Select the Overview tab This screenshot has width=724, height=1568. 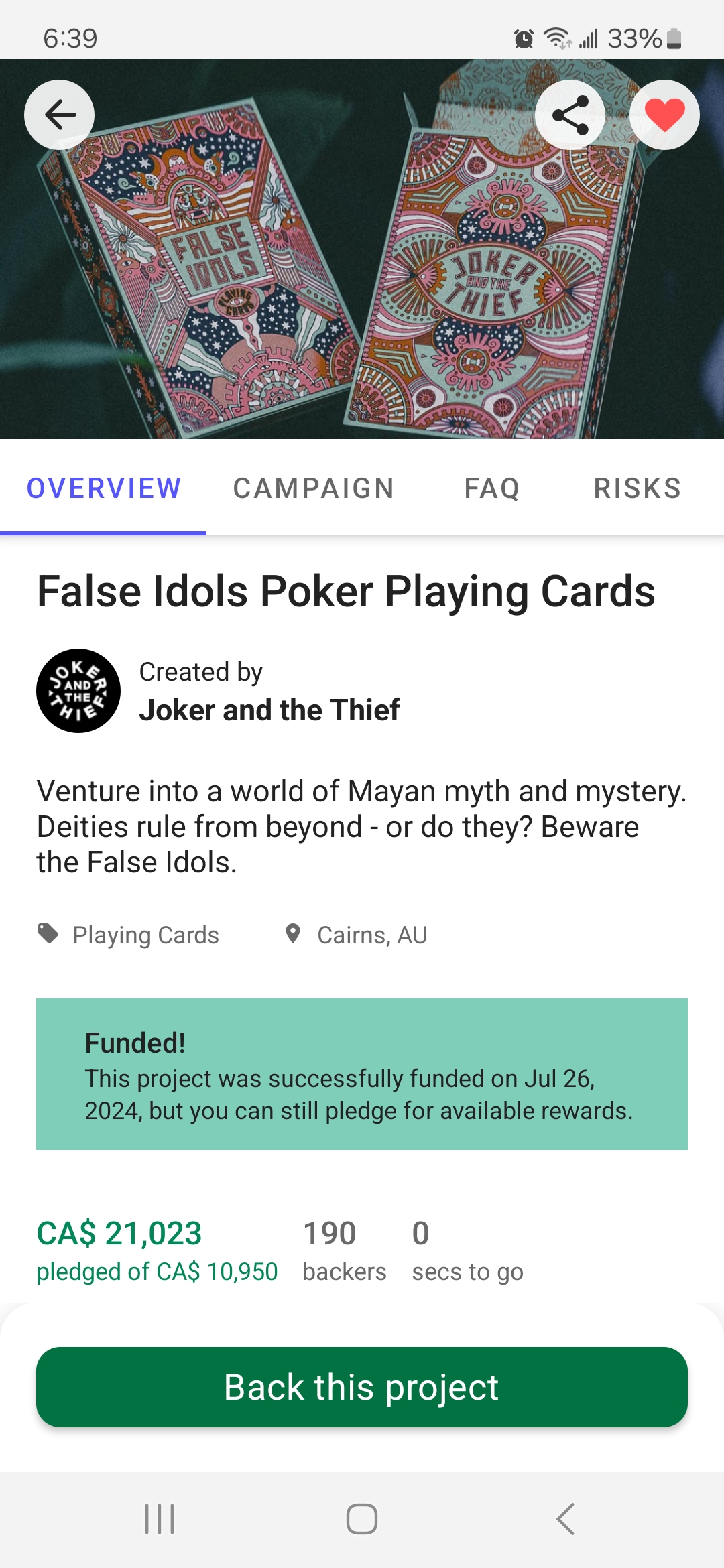104,488
